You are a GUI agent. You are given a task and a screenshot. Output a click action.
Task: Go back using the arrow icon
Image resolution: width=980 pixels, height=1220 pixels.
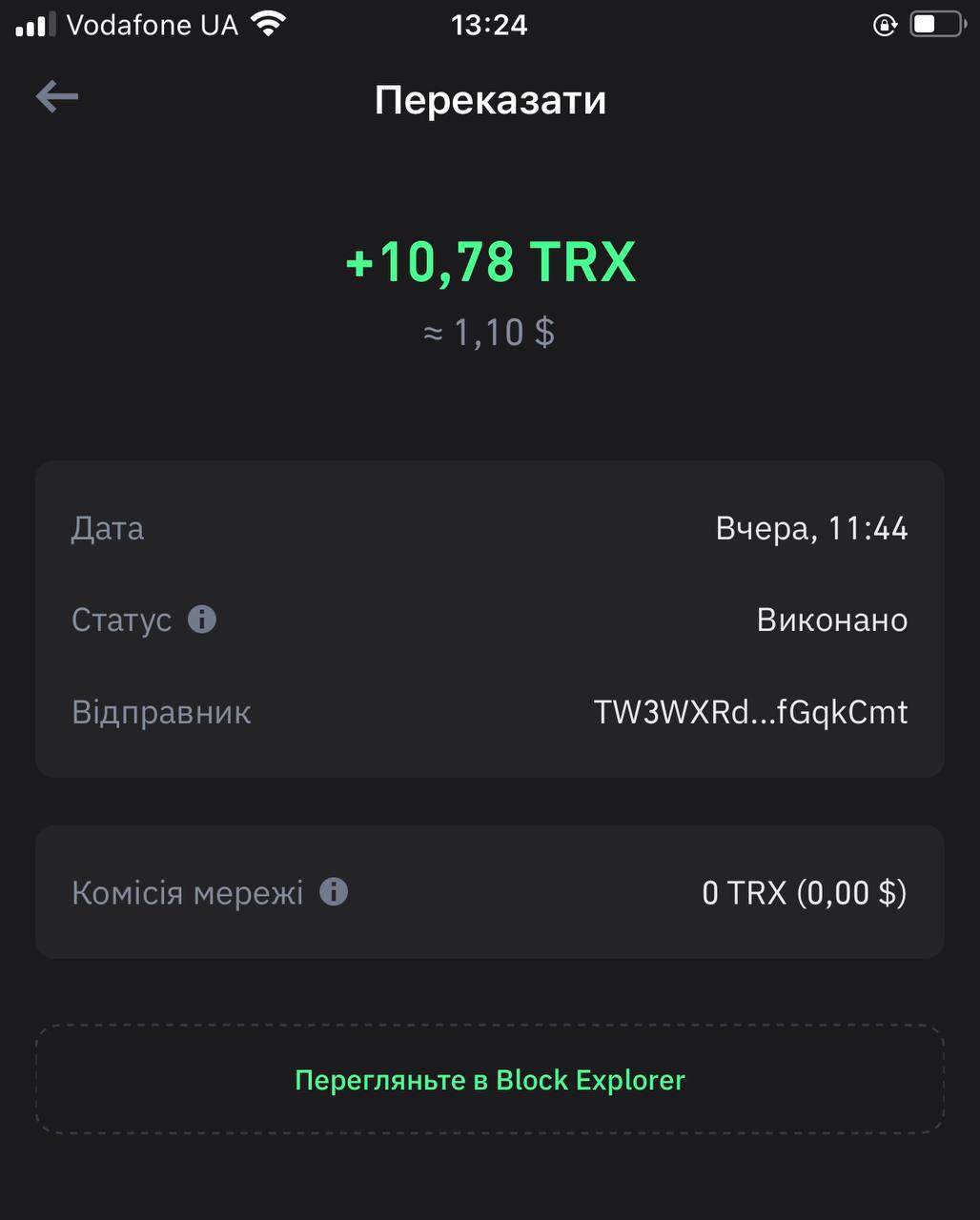pos(57,96)
